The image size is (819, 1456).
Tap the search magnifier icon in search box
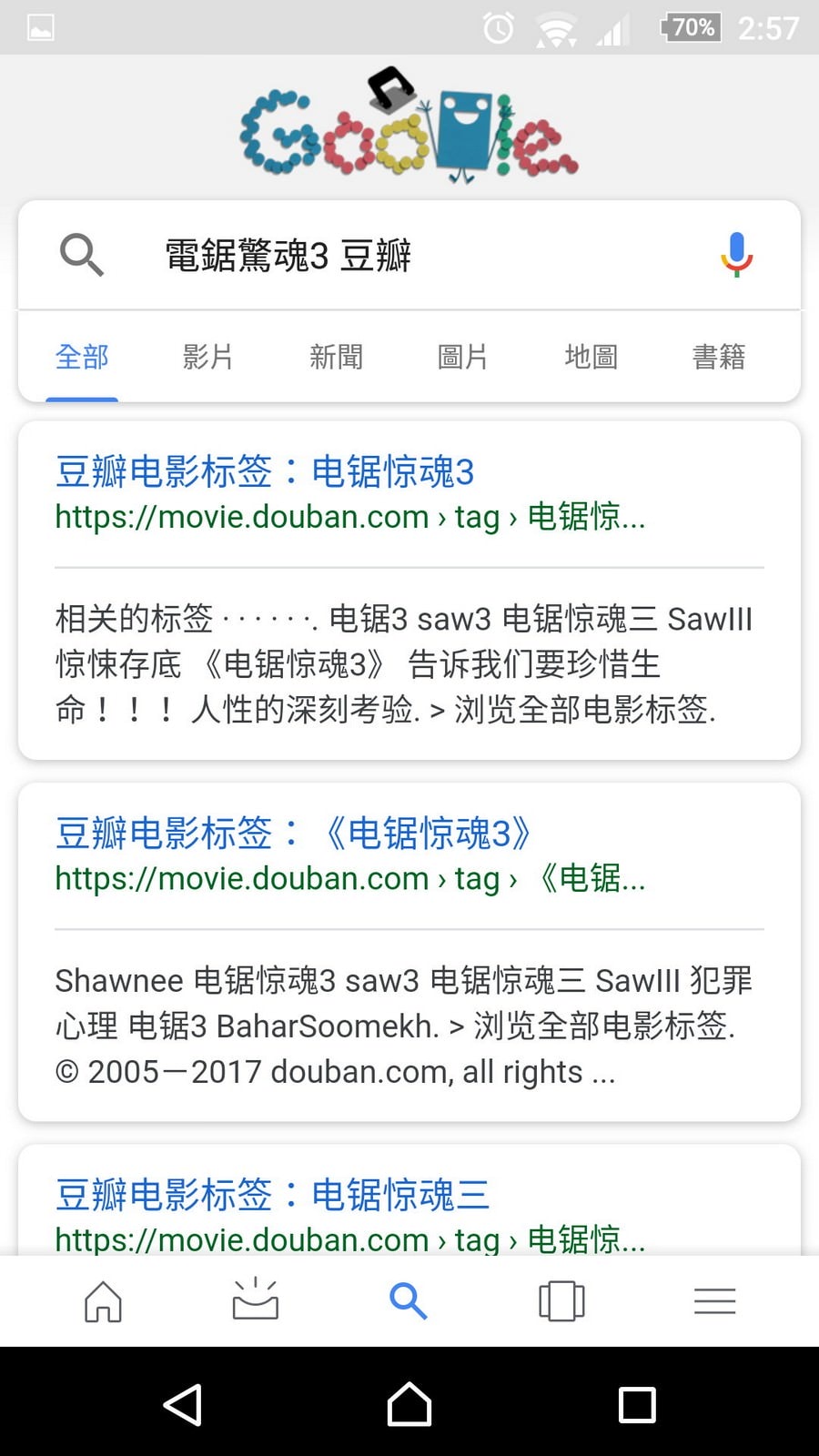[81, 254]
